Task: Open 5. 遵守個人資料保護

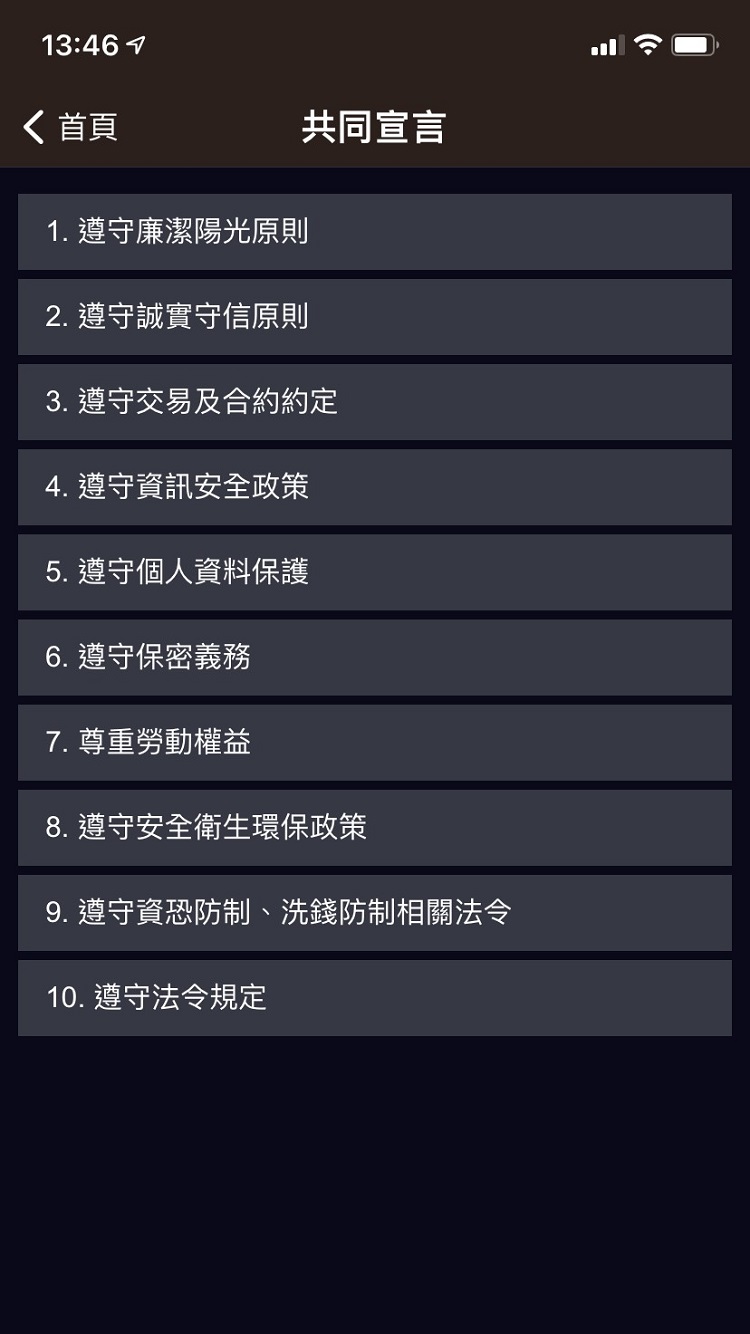Action: [374, 572]
